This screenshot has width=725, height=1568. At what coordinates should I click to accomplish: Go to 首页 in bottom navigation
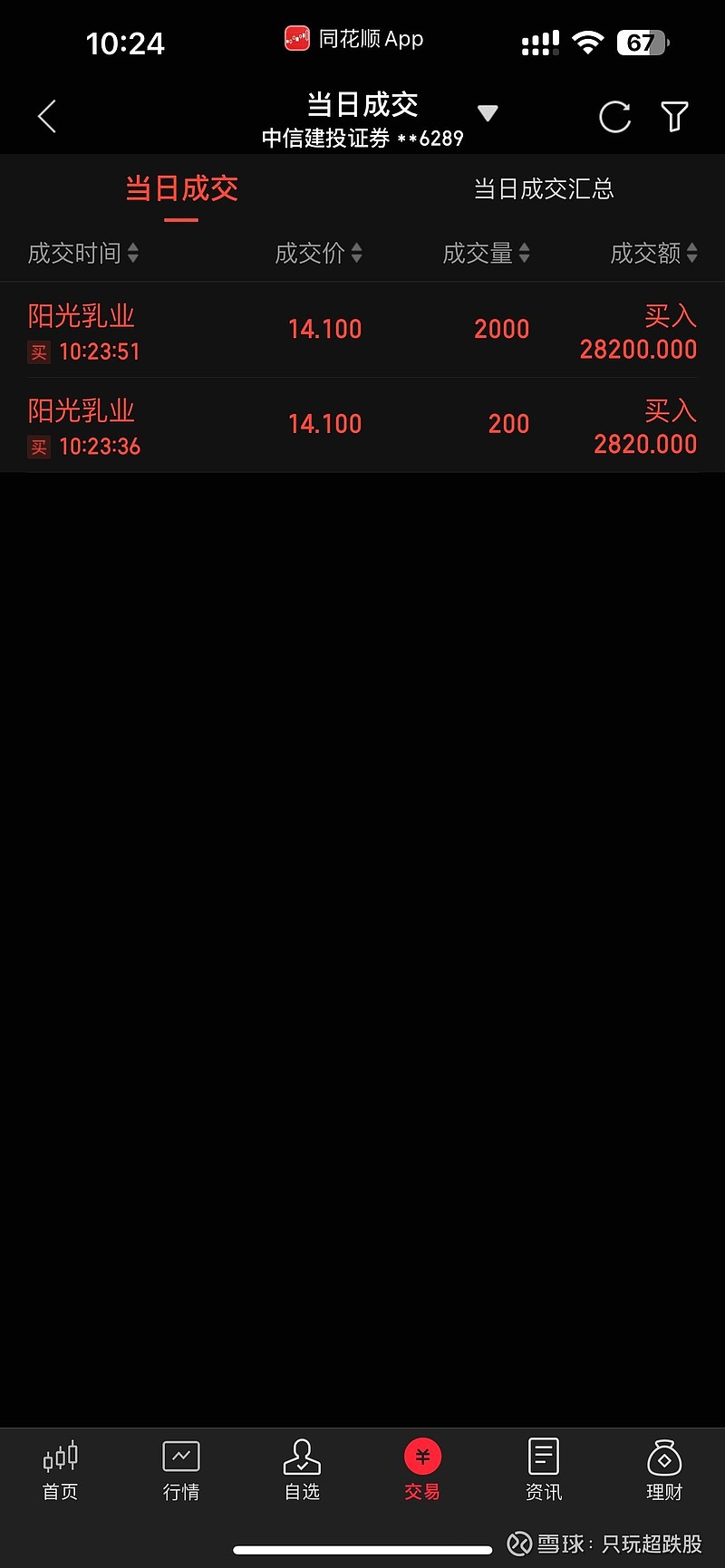coord(61,1471)
